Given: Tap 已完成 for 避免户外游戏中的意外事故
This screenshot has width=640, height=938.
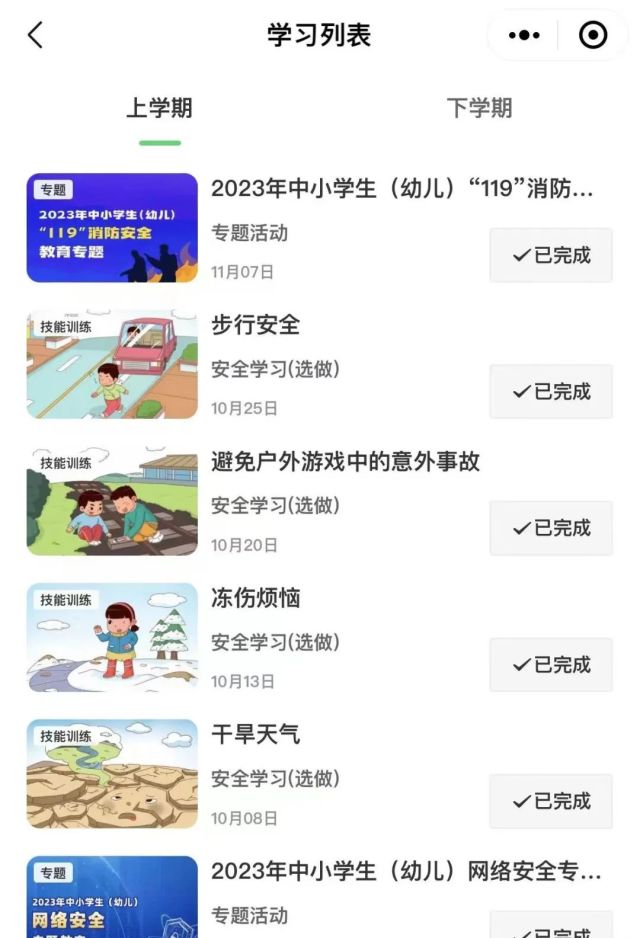Looking at the screenshot, I should click(551, 528).
